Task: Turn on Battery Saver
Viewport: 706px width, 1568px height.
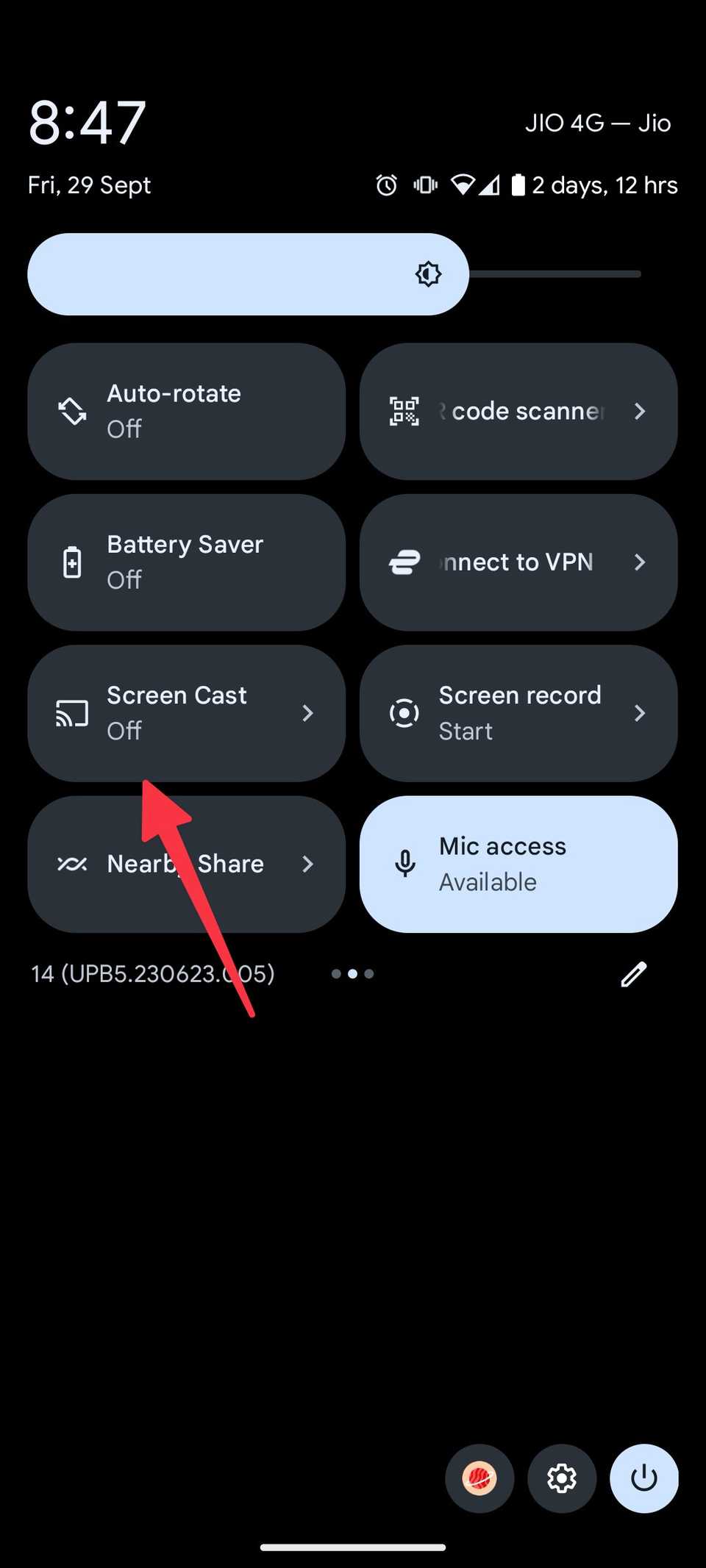Action: tap(186, 562)
